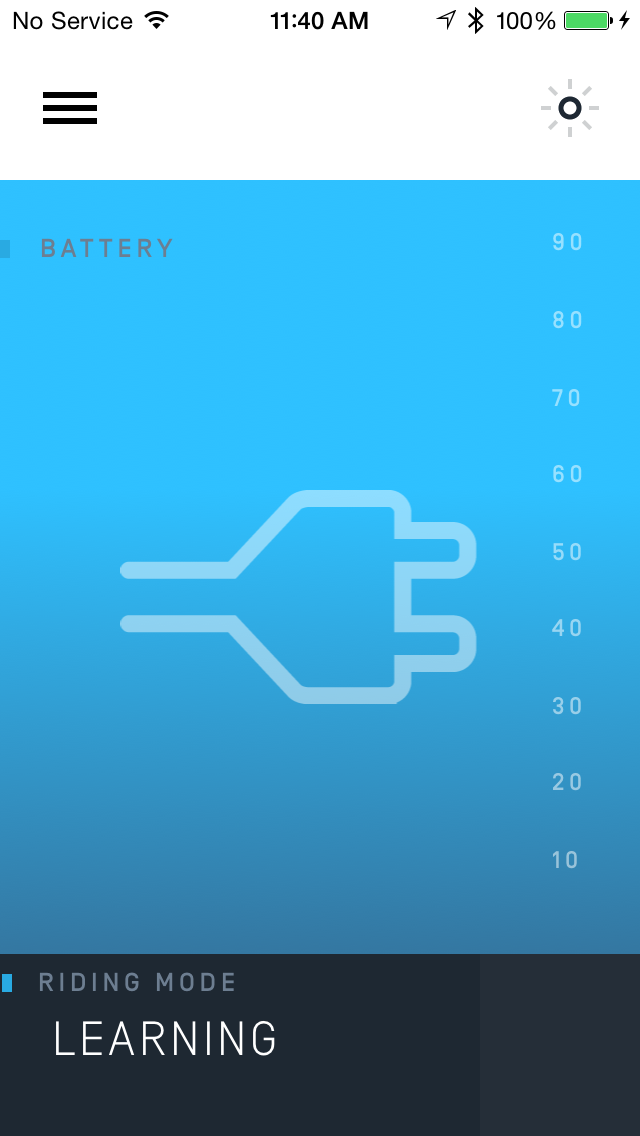Open the hamburger menu

70,108
